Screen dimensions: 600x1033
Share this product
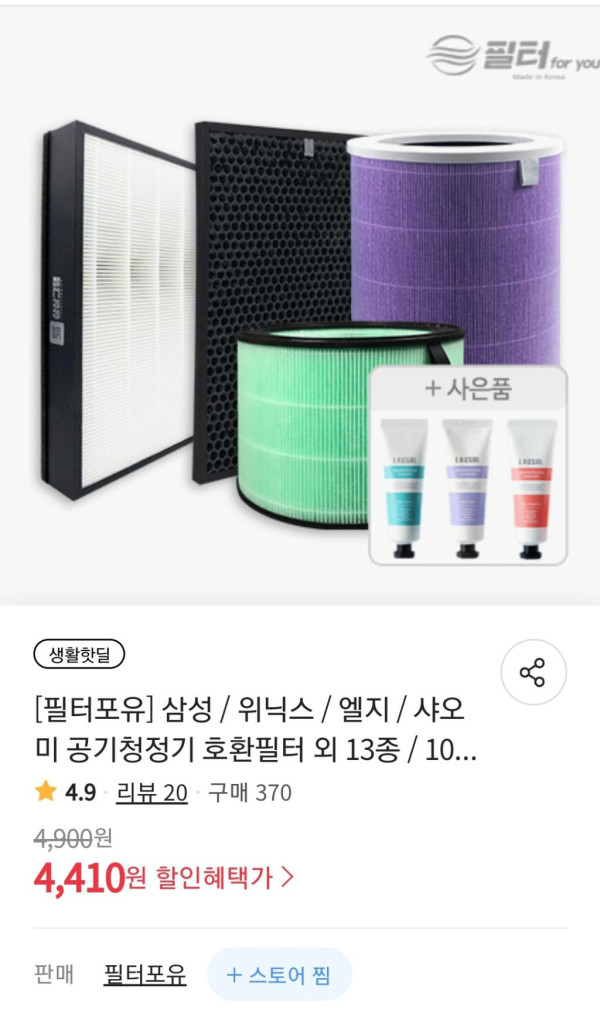tap(533, 673)
